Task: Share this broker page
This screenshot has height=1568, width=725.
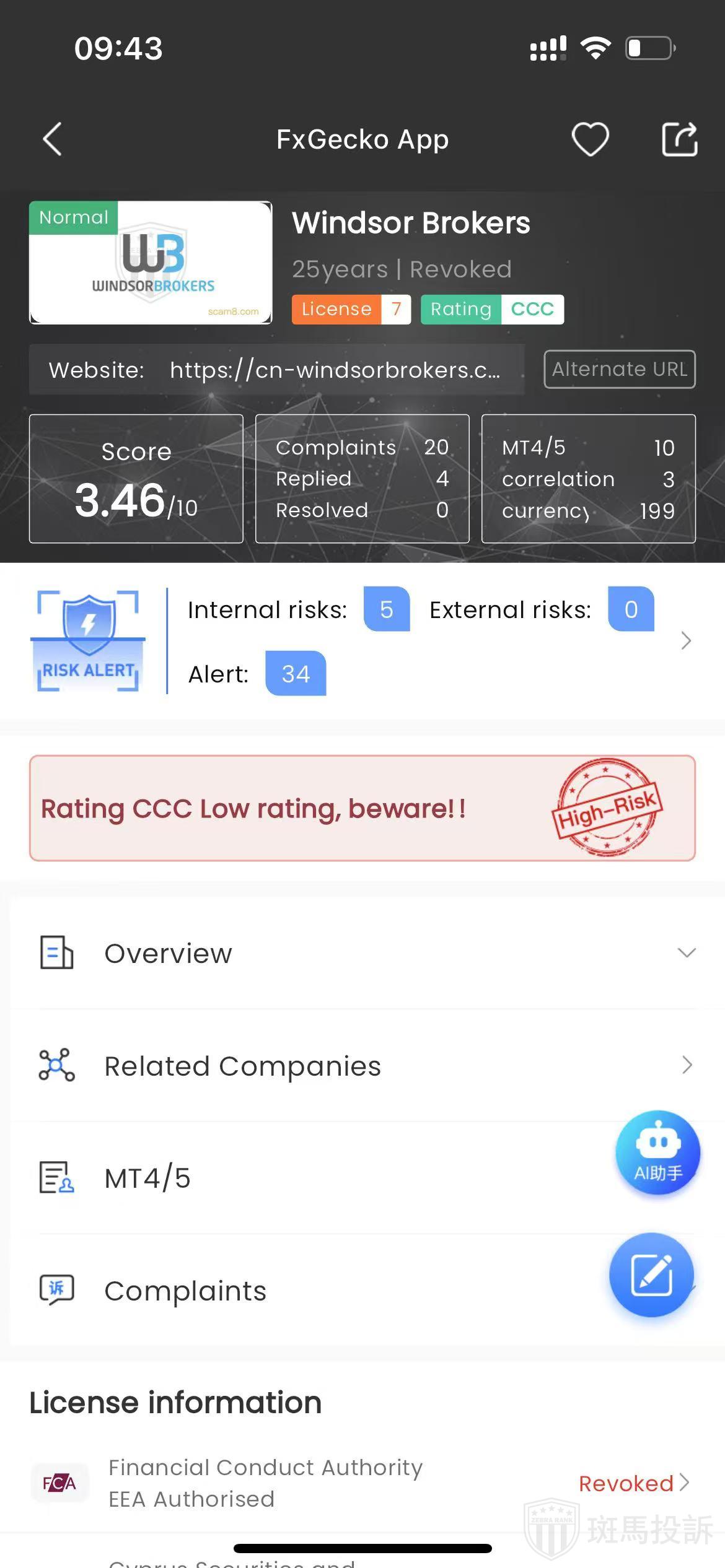Action: pyautogui.click(x=679, y=139)
